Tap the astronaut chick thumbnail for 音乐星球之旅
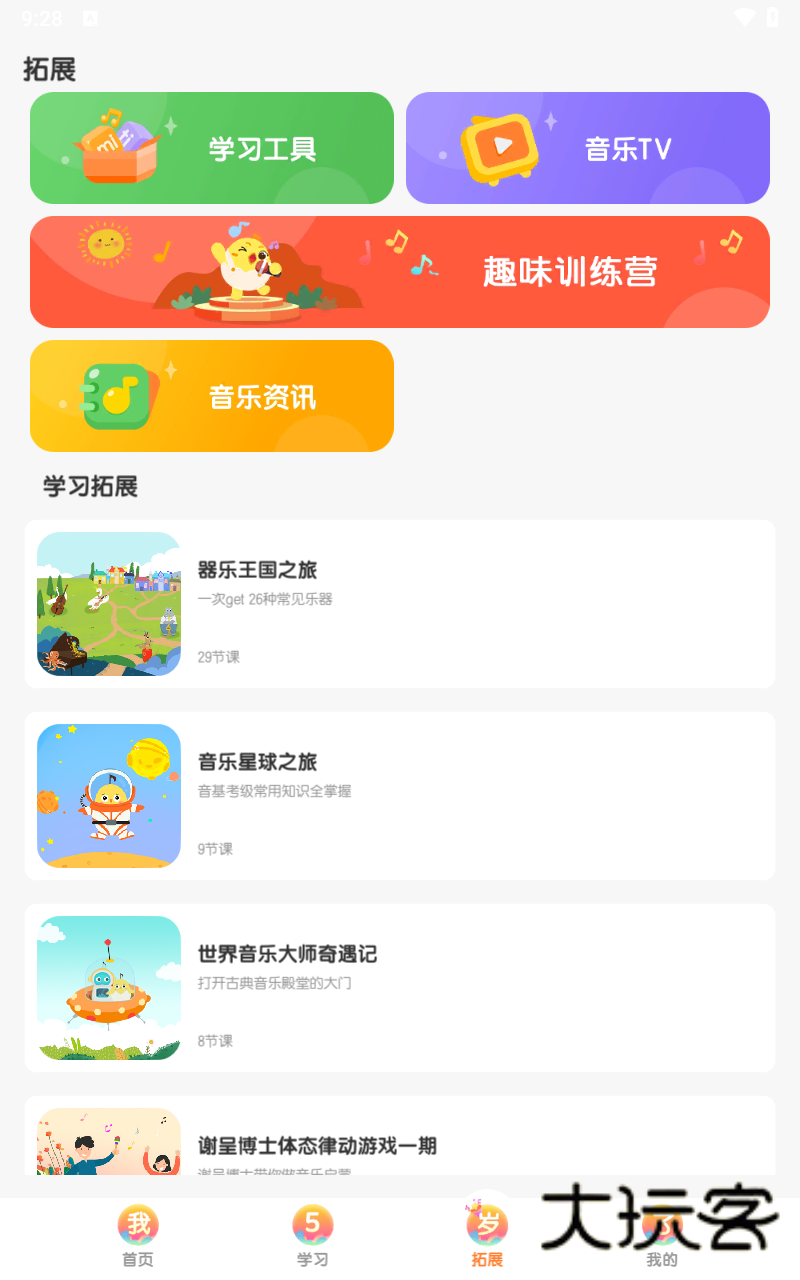This screenshot has height=1280, width=800. (109, 795)
